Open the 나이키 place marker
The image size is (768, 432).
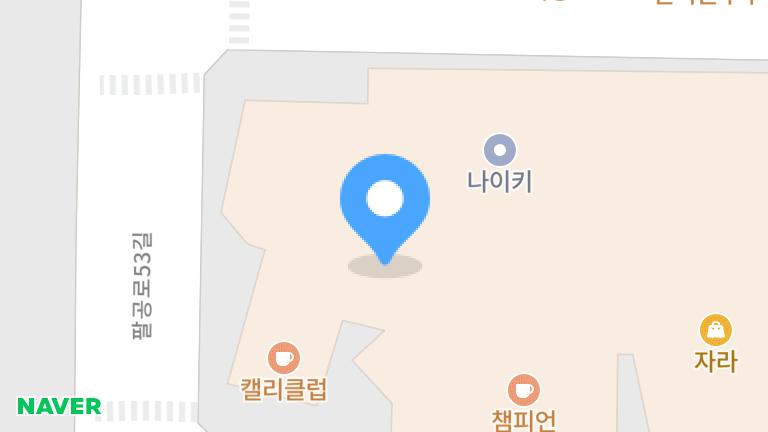tap(500, 151)
